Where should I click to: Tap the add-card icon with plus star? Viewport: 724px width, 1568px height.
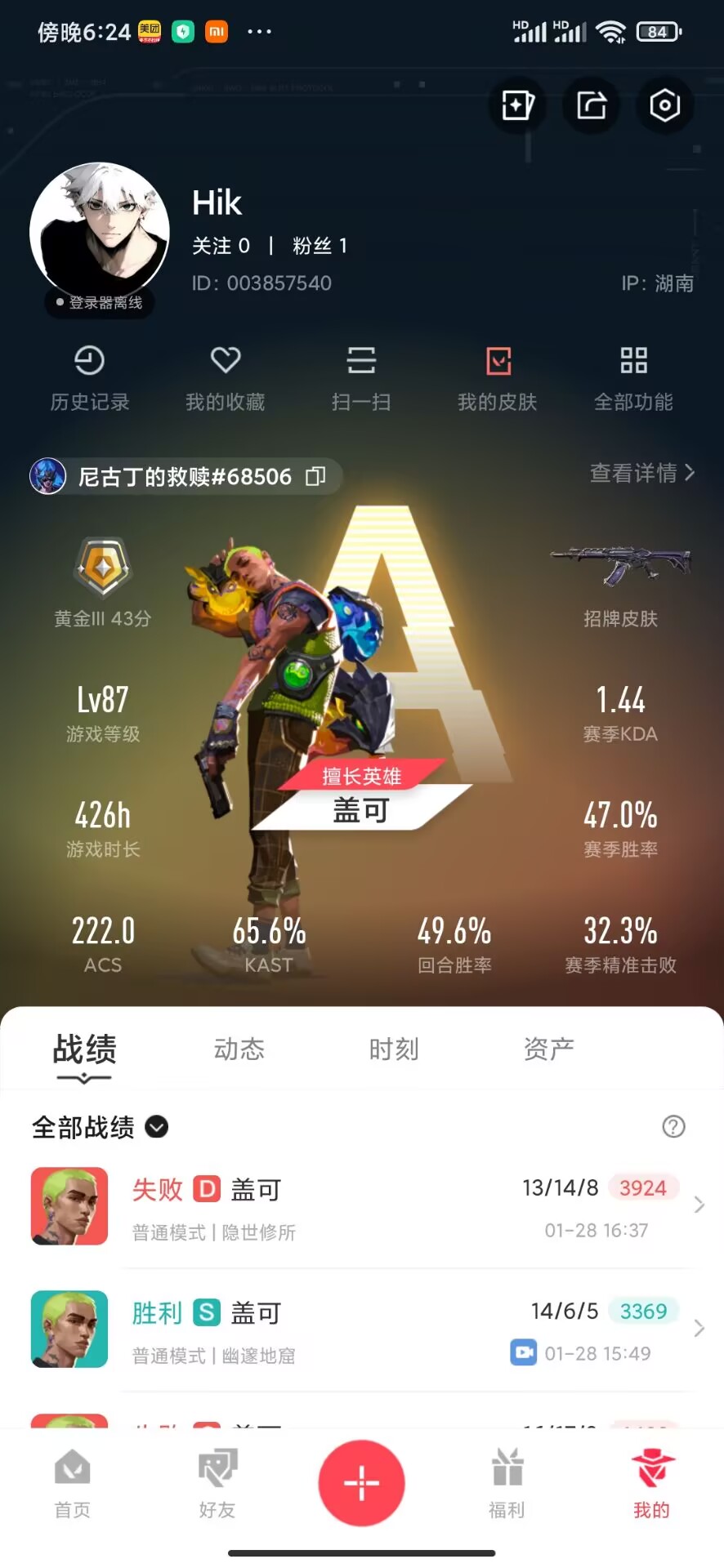click(517, 105)
